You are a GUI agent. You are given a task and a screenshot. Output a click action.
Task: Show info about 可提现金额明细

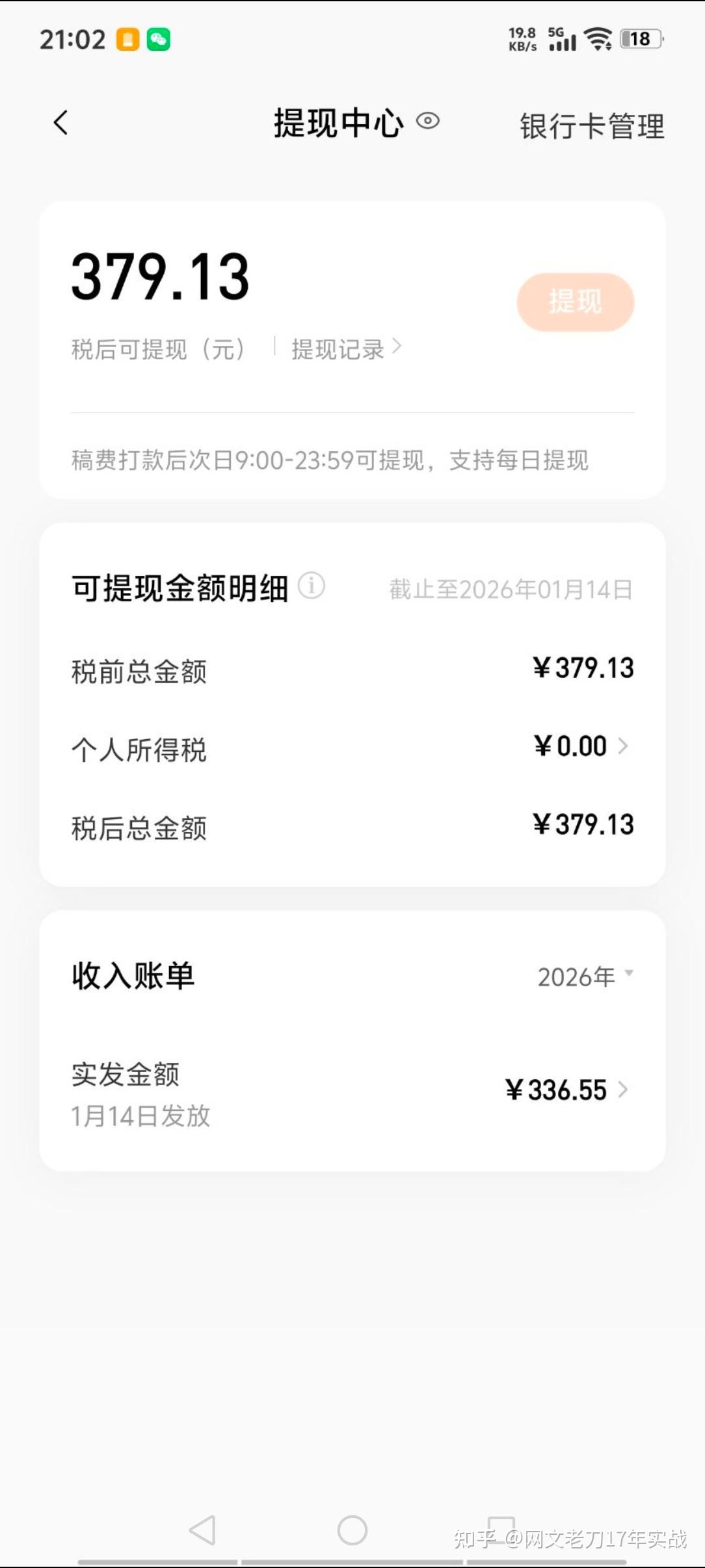[312, 586]
